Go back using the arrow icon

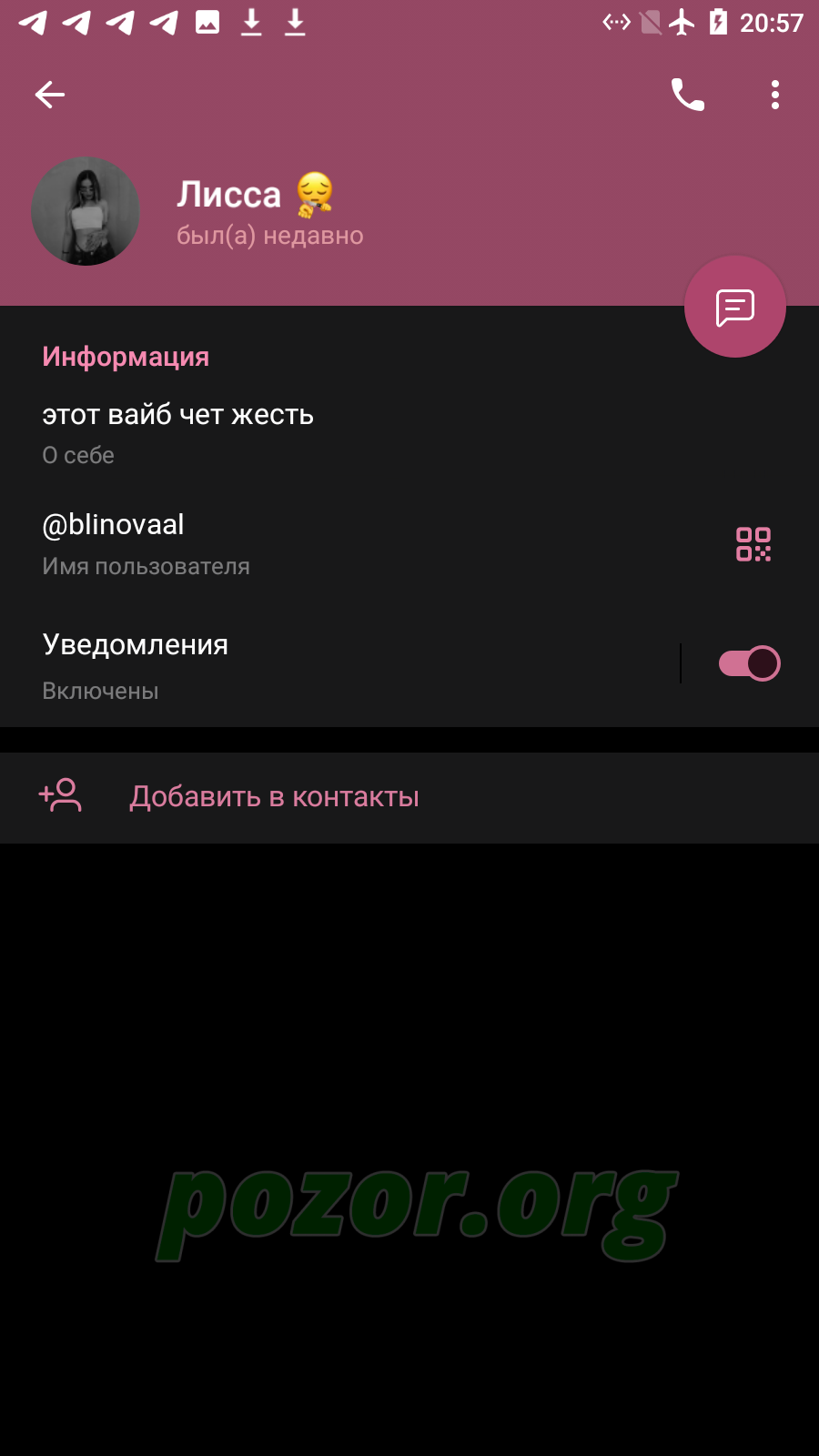50,95
